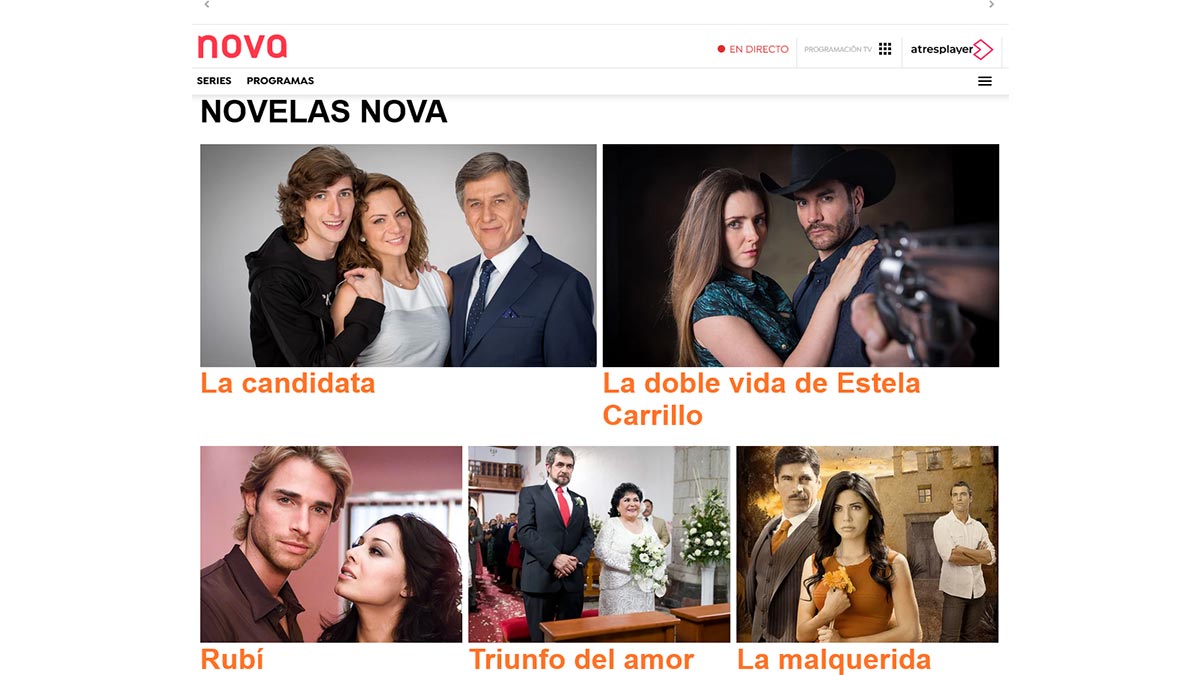The image size is (1200, 675).
Task: Open La malquerida novela
Action: click(x=867, y=544)
